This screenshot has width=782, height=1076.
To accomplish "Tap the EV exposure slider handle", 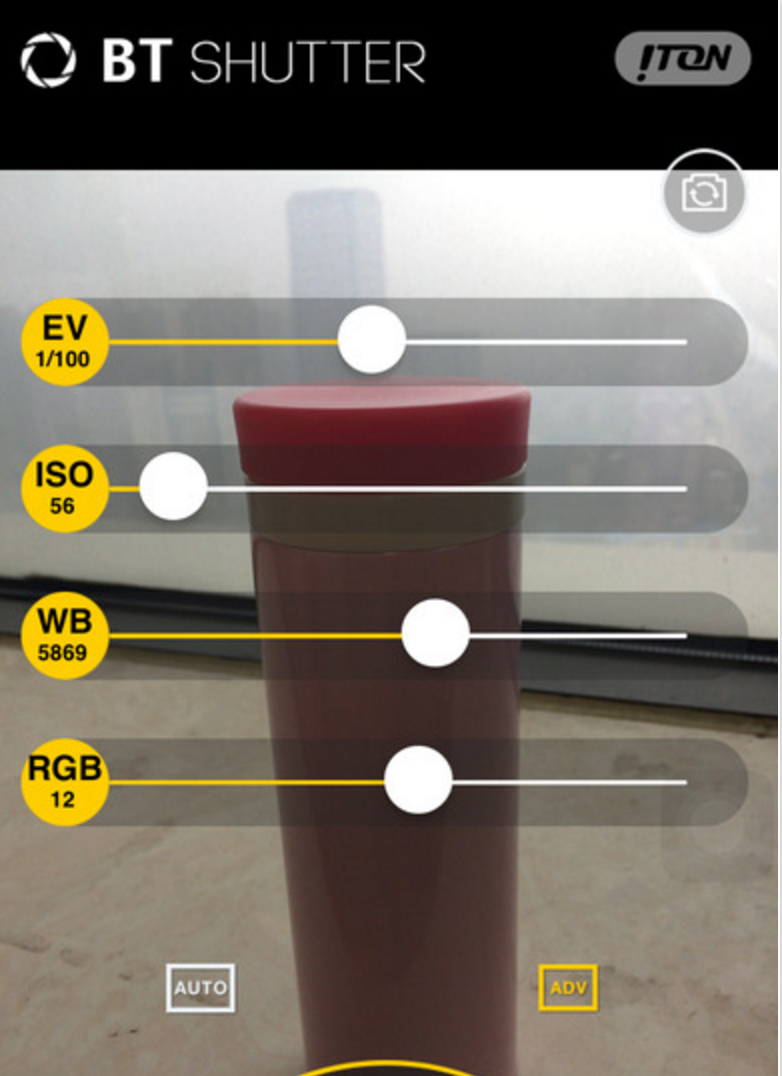I will pos(371,340).
